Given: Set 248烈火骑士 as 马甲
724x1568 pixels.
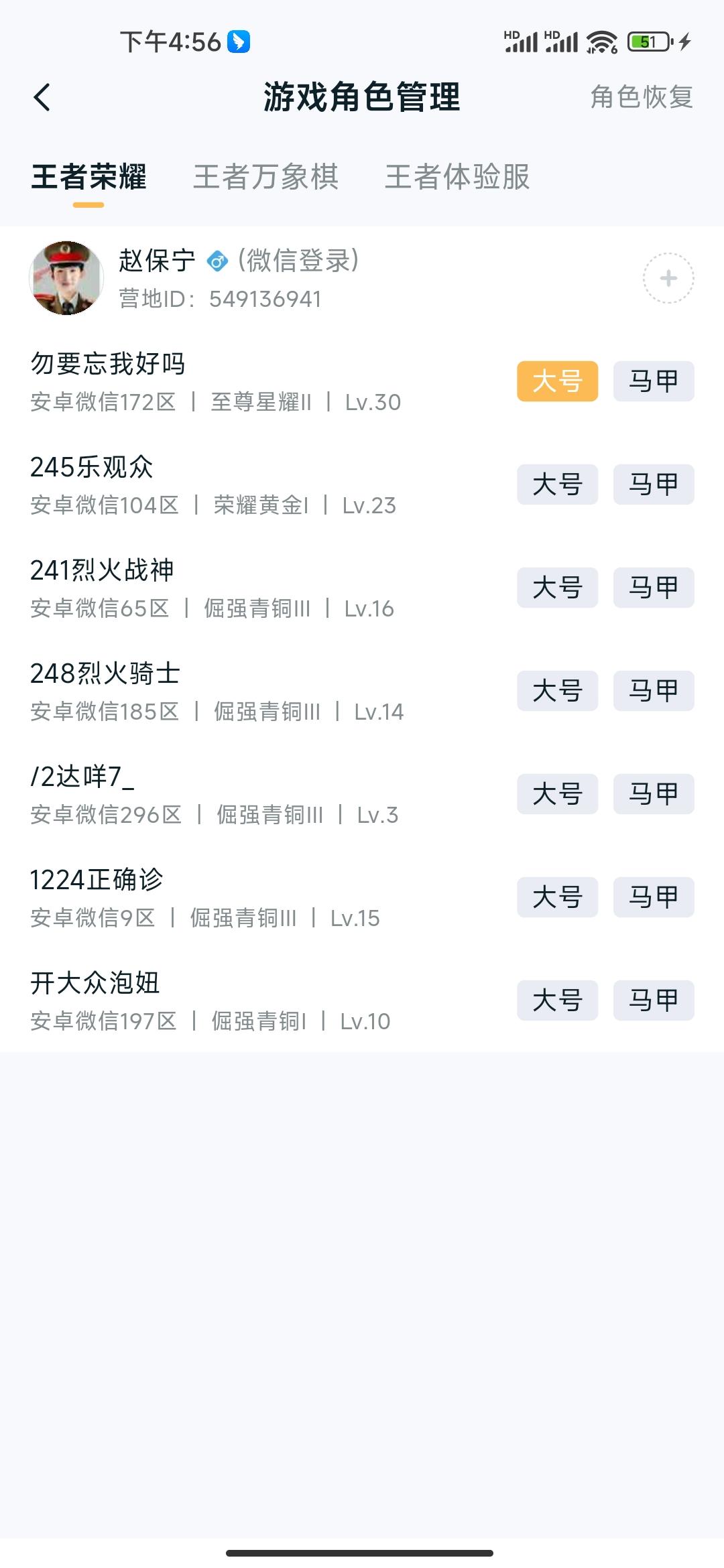Looking at the screenshot, I should click(652, 691).
